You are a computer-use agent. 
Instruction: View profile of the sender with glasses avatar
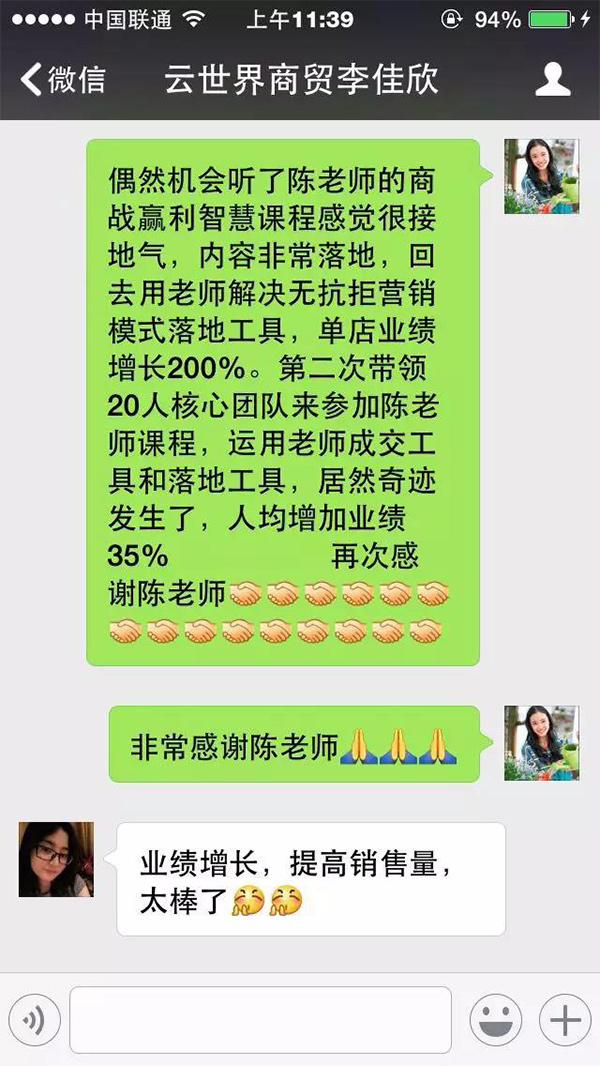pyautogui.click(x=56, y=859)
